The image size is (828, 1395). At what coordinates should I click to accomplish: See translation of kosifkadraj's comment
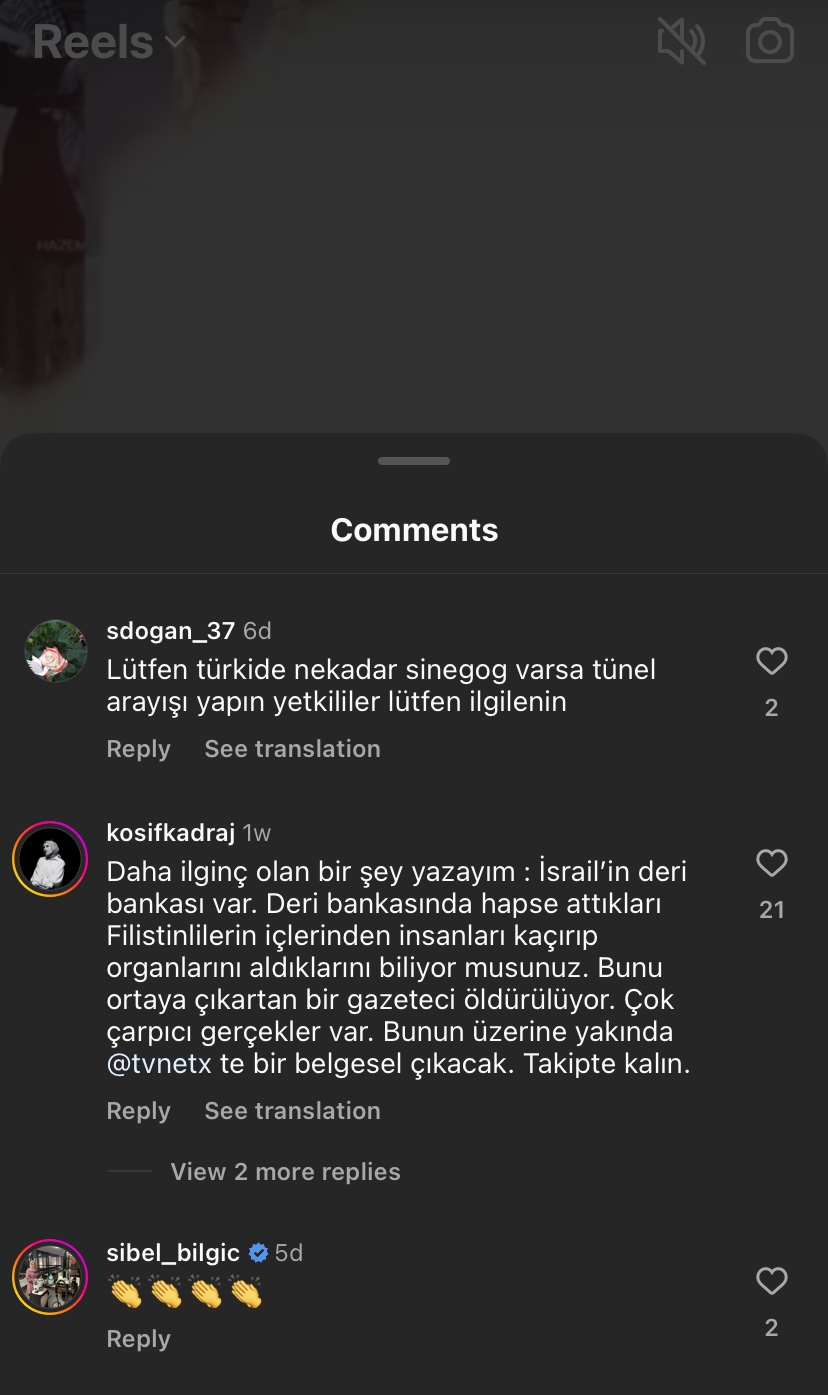(292, 1111)
